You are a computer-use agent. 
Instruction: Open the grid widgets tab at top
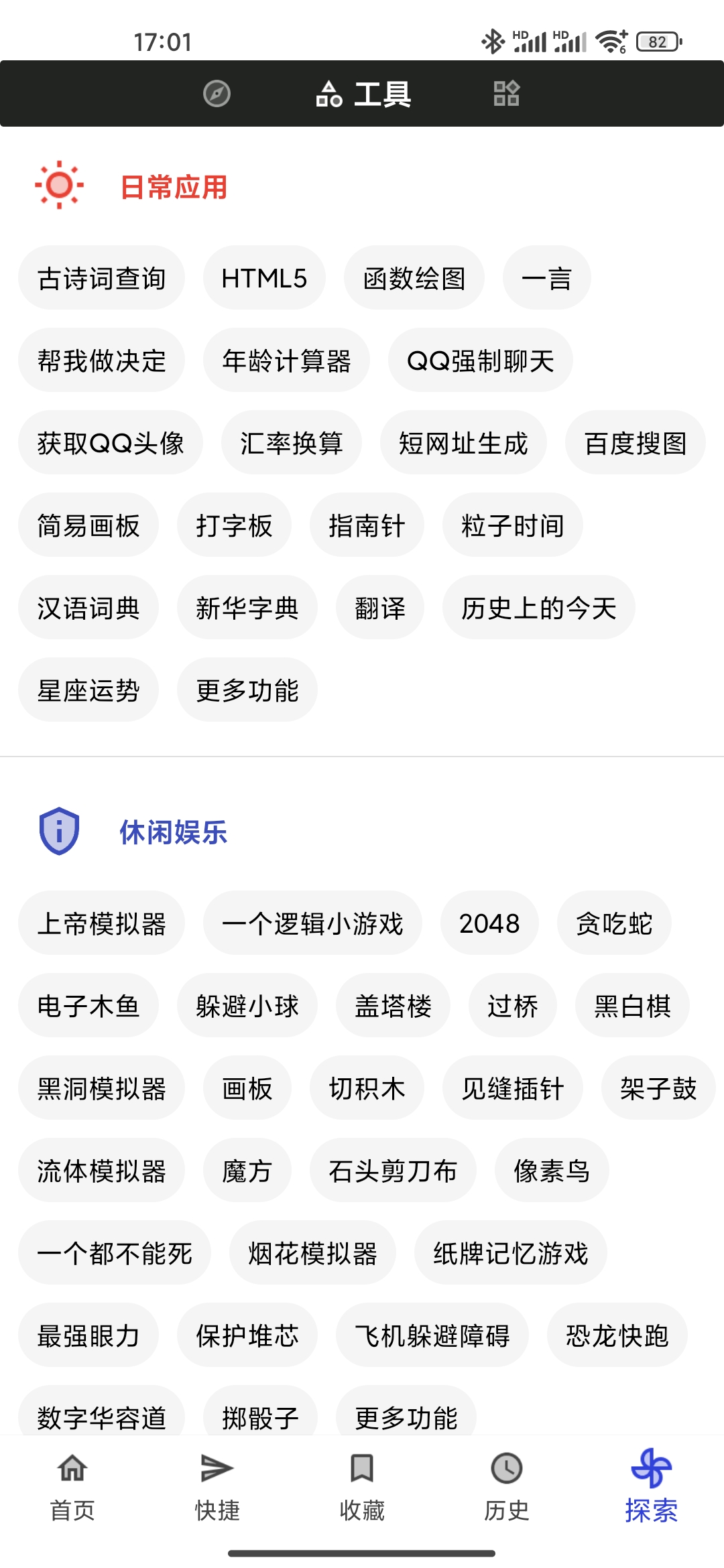point(507,94)
